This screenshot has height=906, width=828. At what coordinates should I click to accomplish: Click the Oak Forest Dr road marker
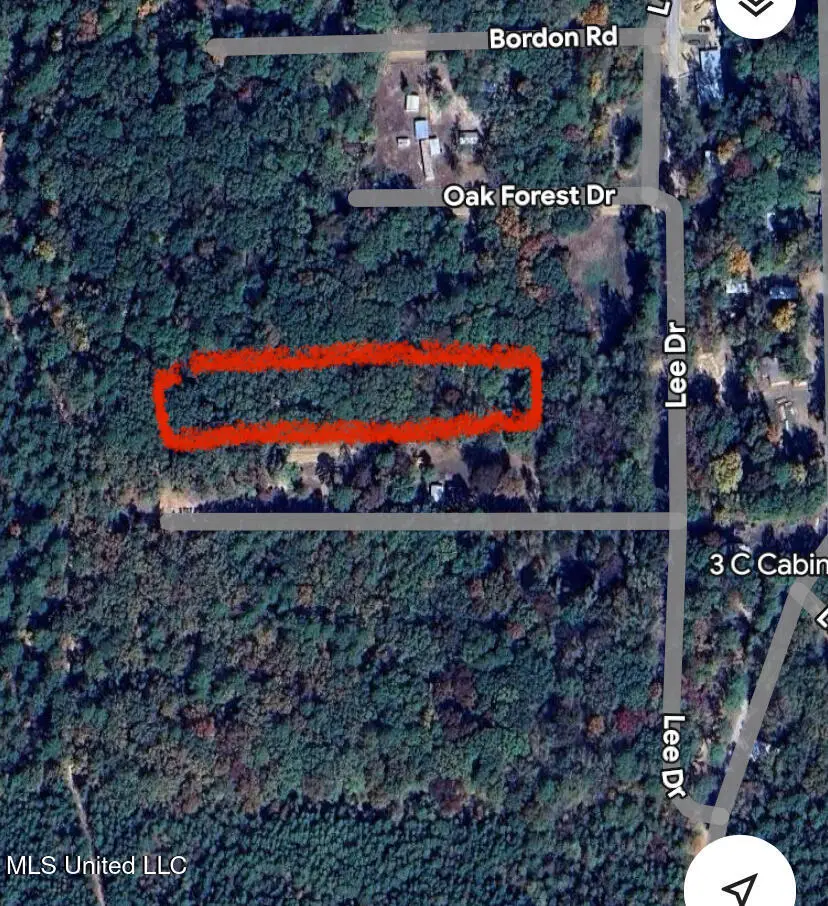pyautogui.click(x=531, y=196)
